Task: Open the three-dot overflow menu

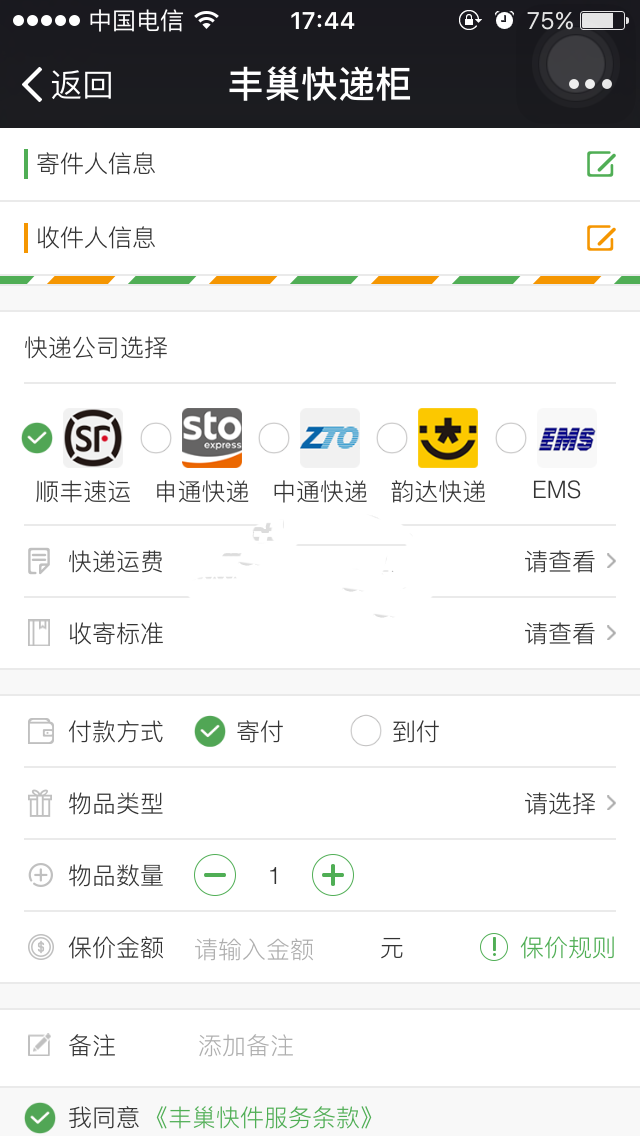Action: click(x=590, y=84)
